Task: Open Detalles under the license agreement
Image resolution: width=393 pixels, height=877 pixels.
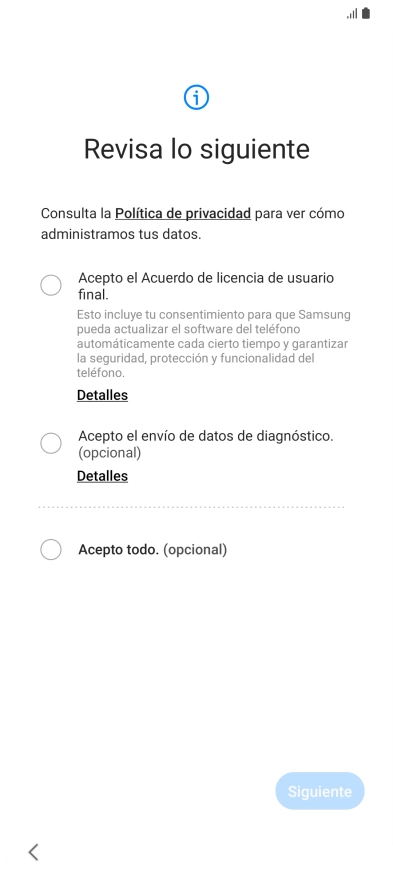Action: click(102, 395)
